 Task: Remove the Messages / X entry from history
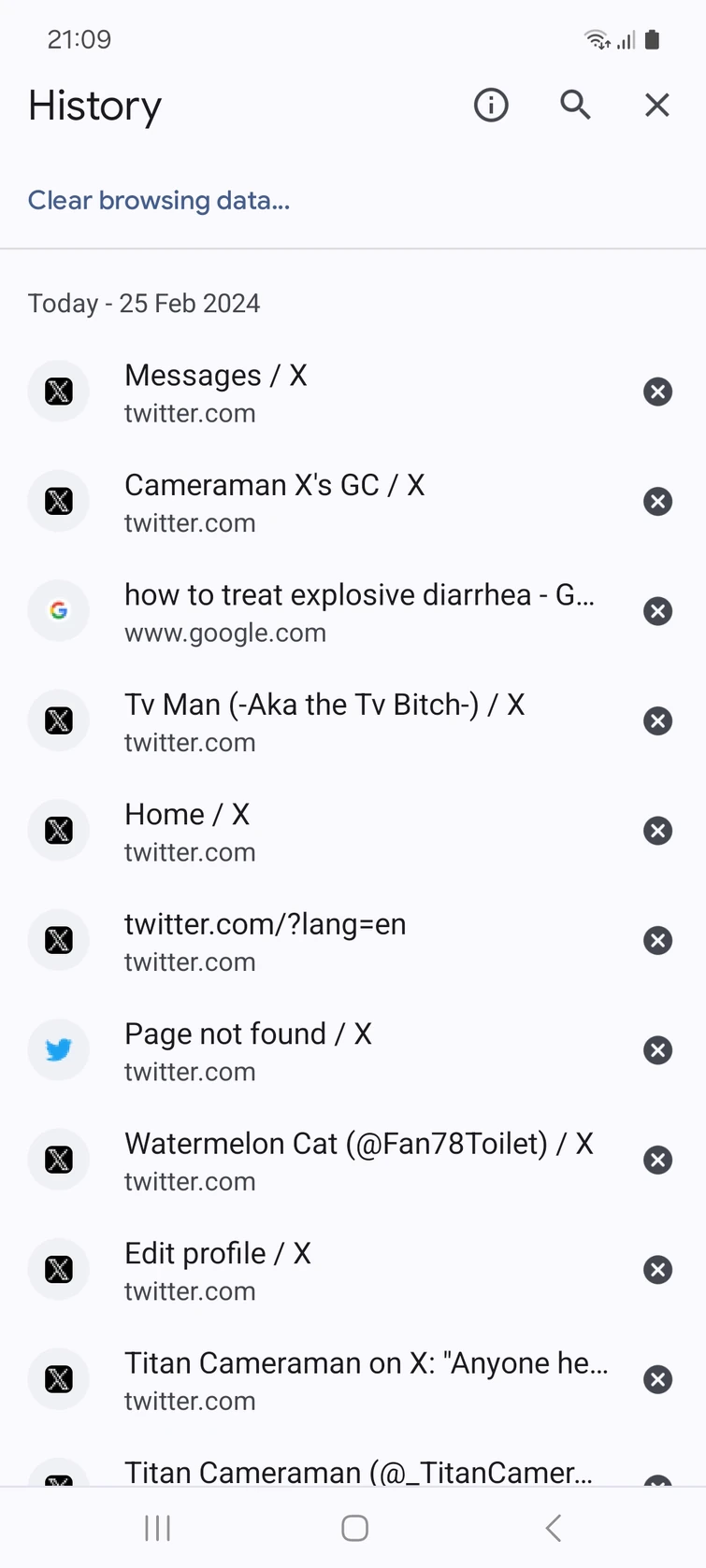657,391
